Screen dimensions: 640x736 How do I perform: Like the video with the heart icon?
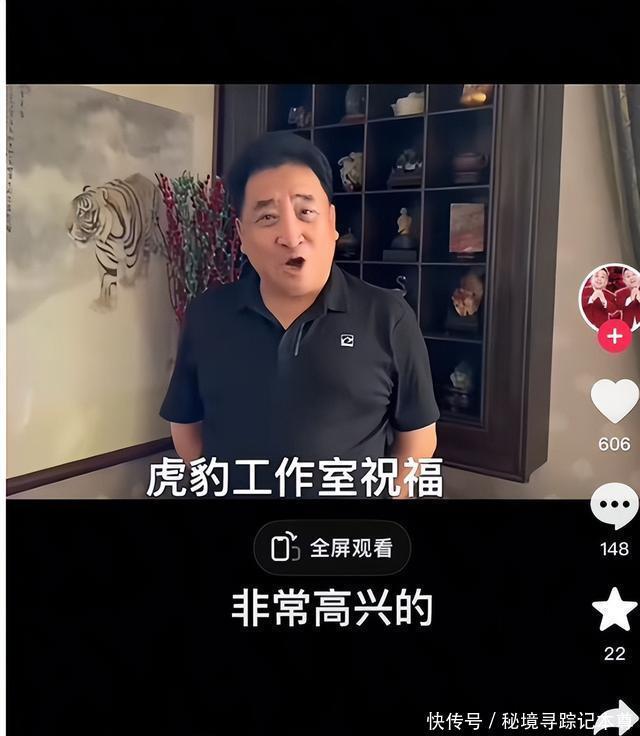(614, 402)
